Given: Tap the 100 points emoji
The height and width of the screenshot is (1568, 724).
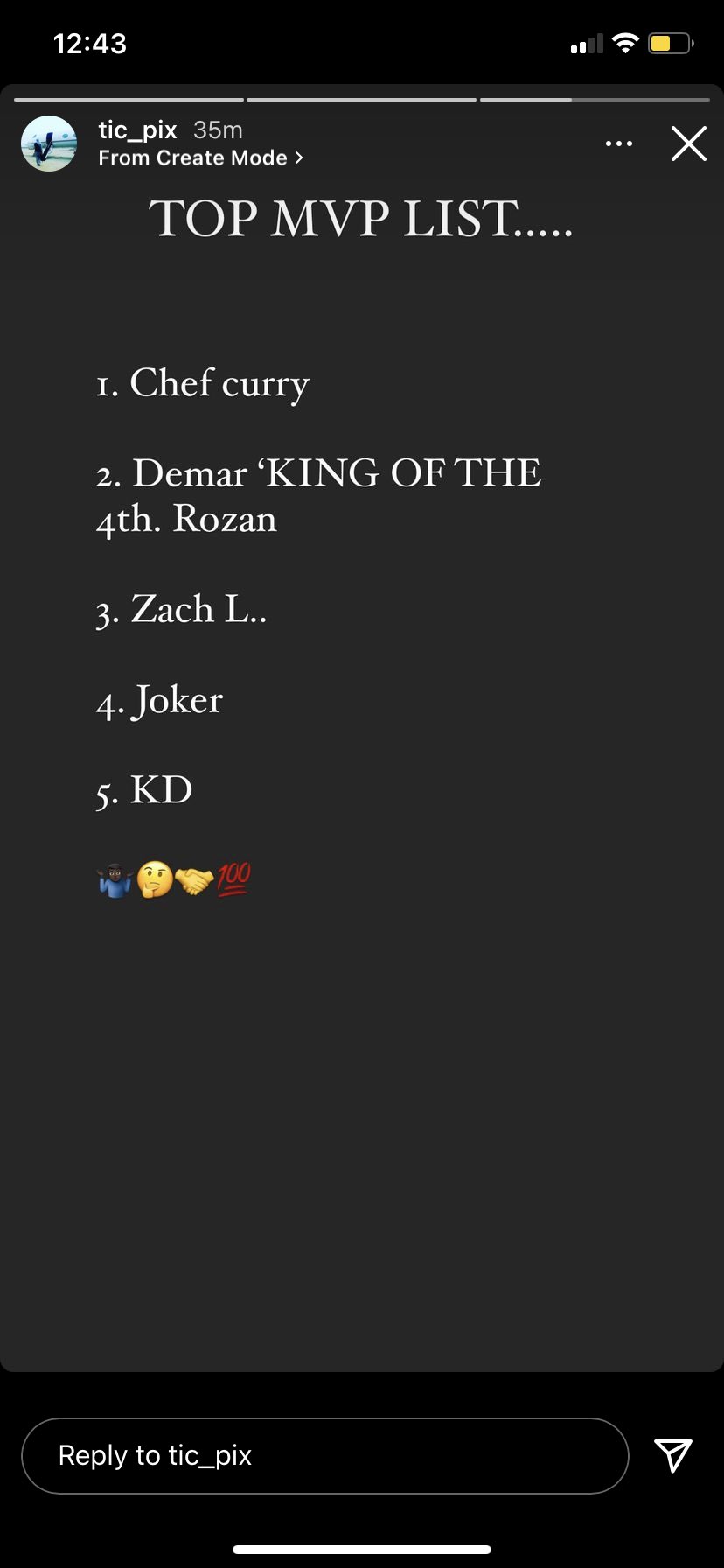Looking at the screenshot, I should (x=233, y=879).
